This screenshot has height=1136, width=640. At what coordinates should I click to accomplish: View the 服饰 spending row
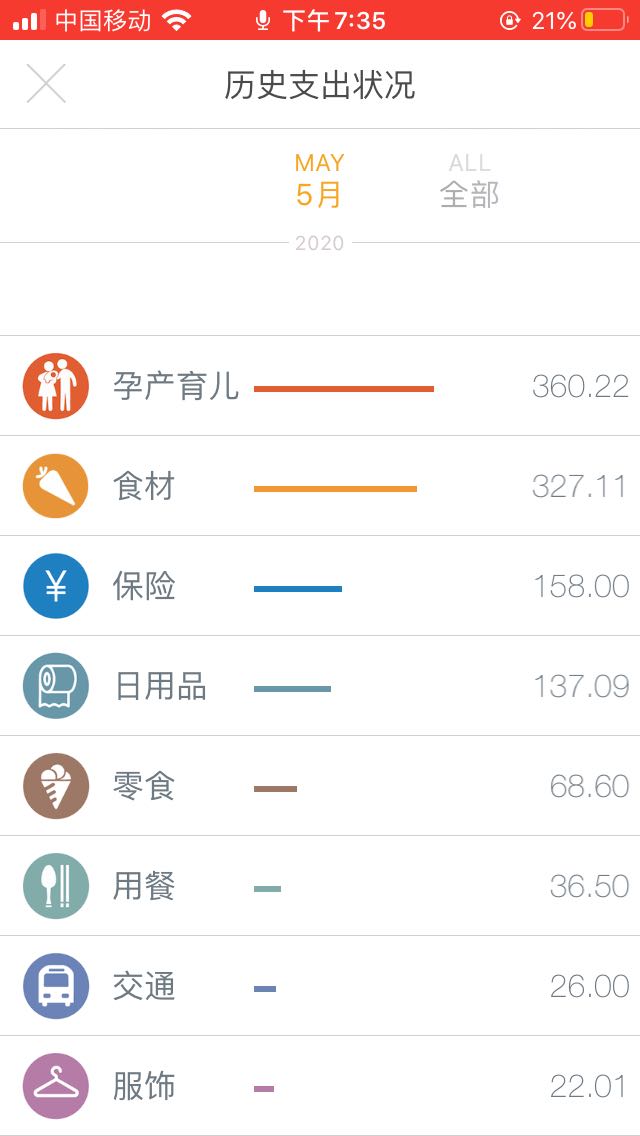coord(320,1086)
